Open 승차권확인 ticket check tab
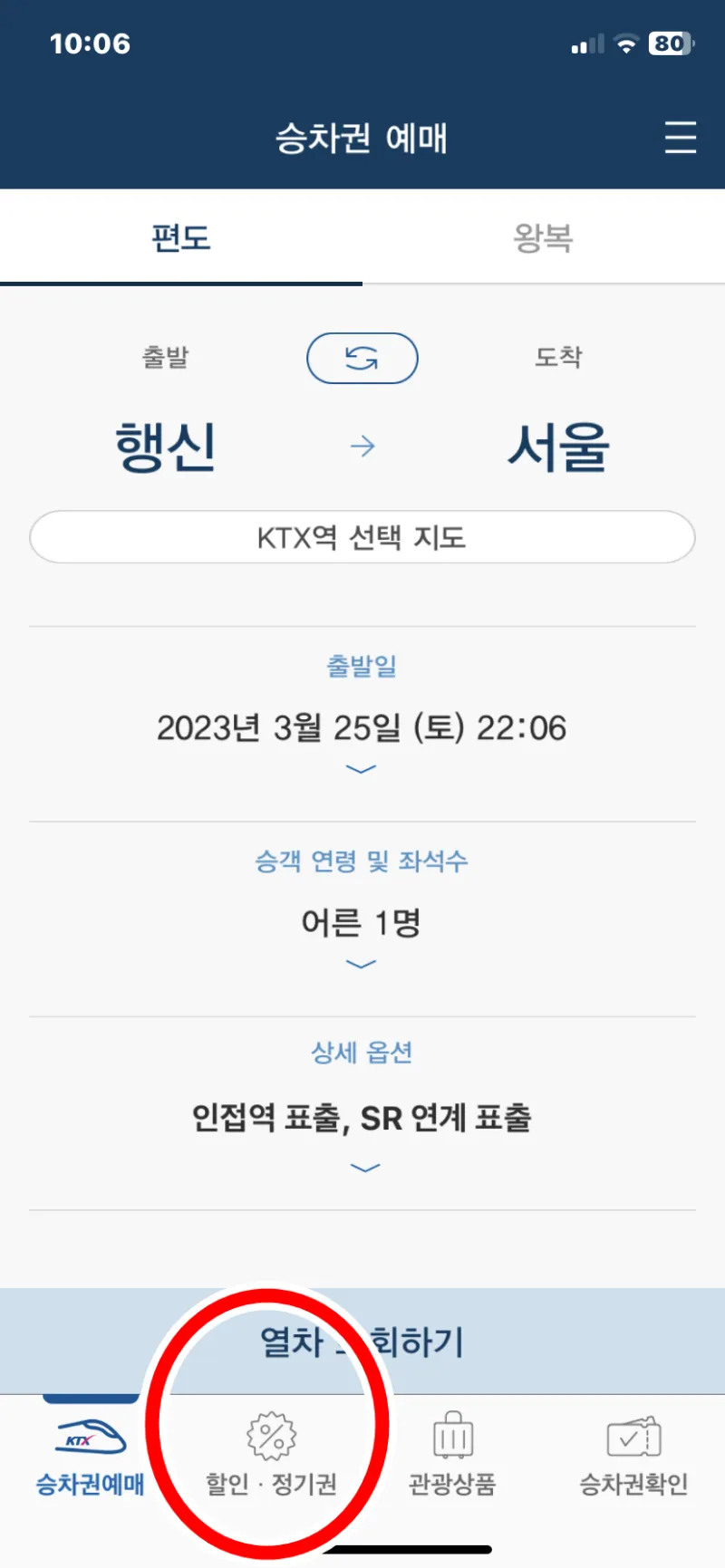The height and width of the screenshot is (1568, 725). pos(633,1454)
